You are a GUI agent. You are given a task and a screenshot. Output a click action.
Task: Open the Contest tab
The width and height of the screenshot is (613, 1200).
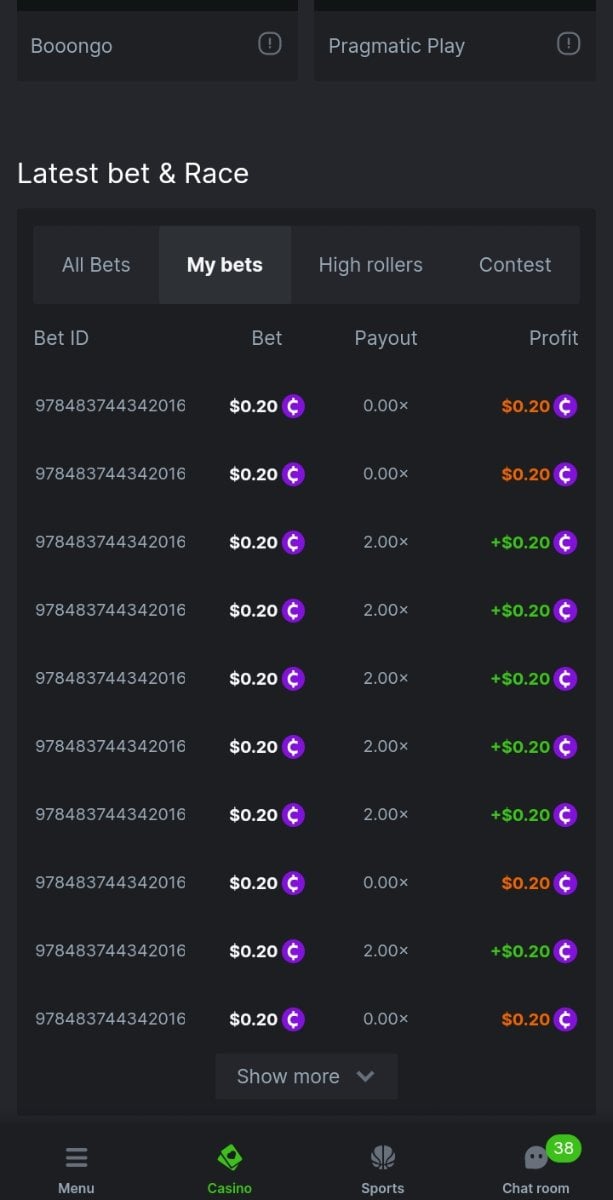click(515, 265)
